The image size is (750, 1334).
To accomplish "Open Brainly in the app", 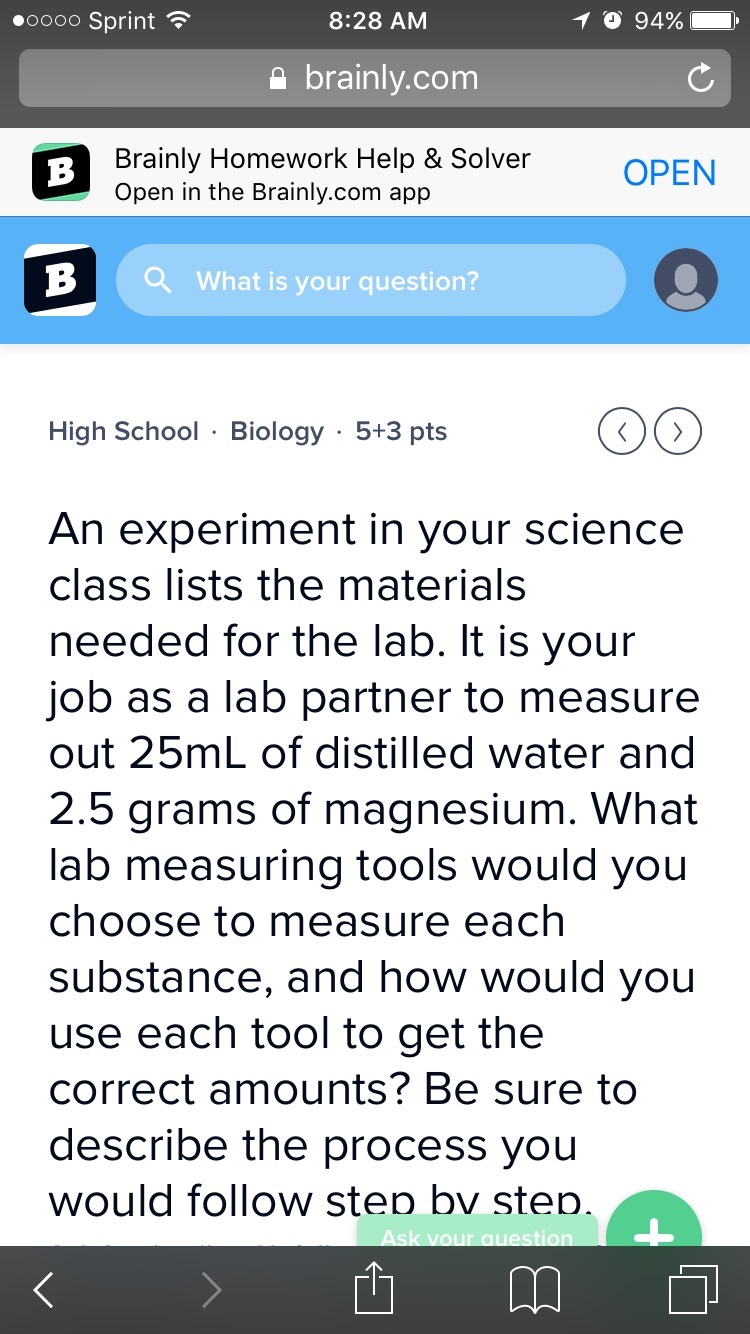I will tap(669, 173).
